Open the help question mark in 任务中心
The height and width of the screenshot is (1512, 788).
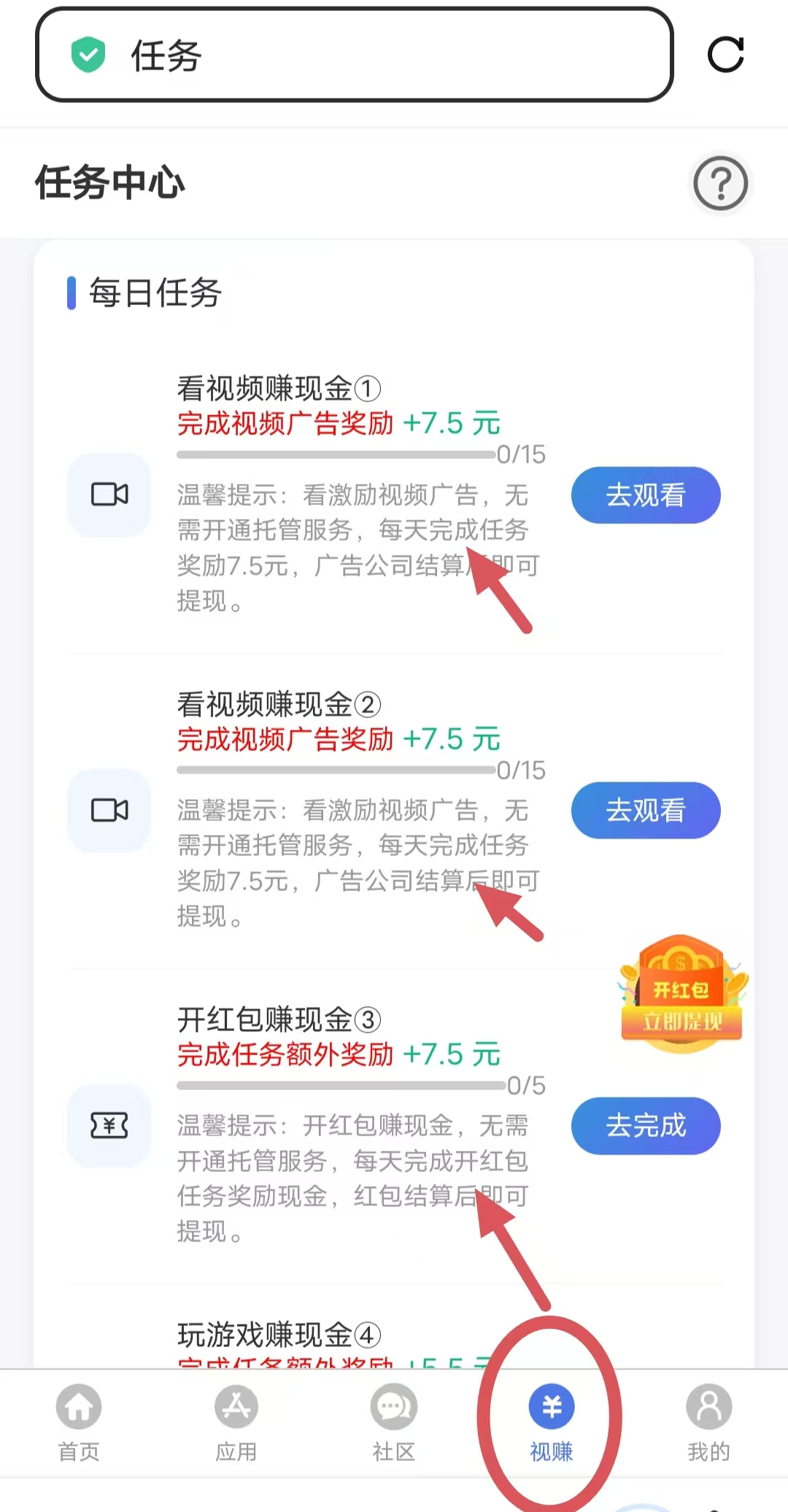click(720, 185)
